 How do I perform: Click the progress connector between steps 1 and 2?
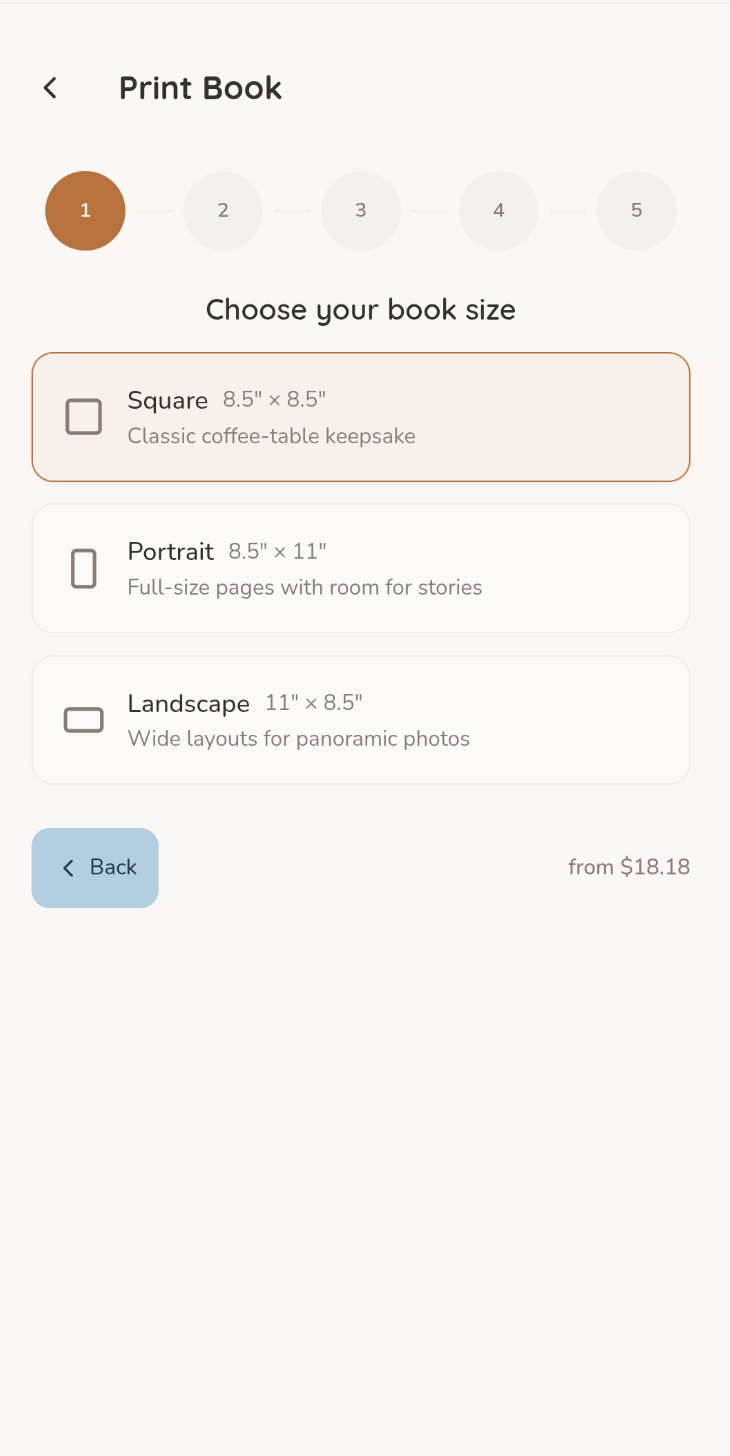pyautogui.click(x=154, y=210)
